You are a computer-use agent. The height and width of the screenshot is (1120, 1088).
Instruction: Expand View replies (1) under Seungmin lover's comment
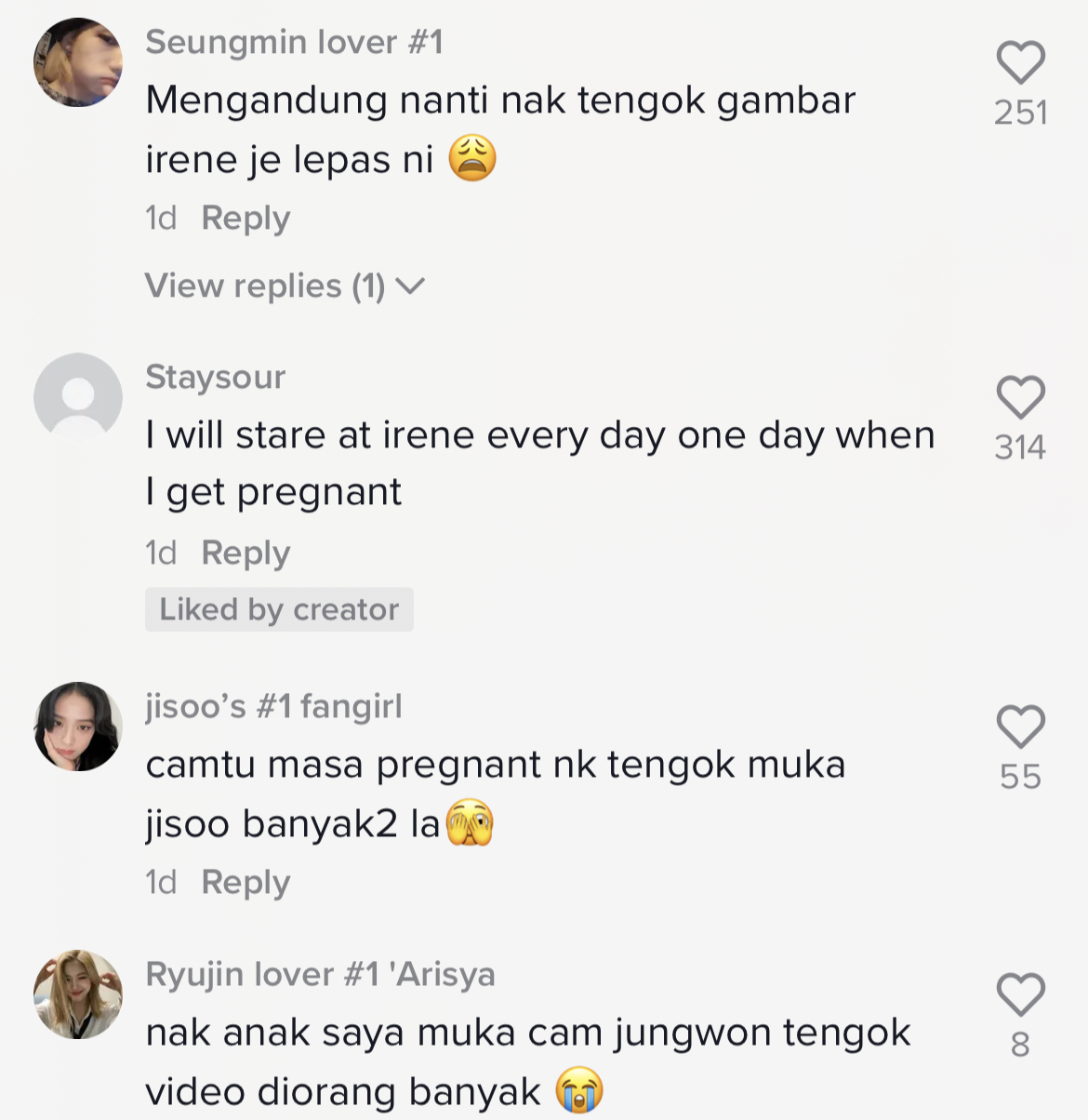(x=284, y=287)
